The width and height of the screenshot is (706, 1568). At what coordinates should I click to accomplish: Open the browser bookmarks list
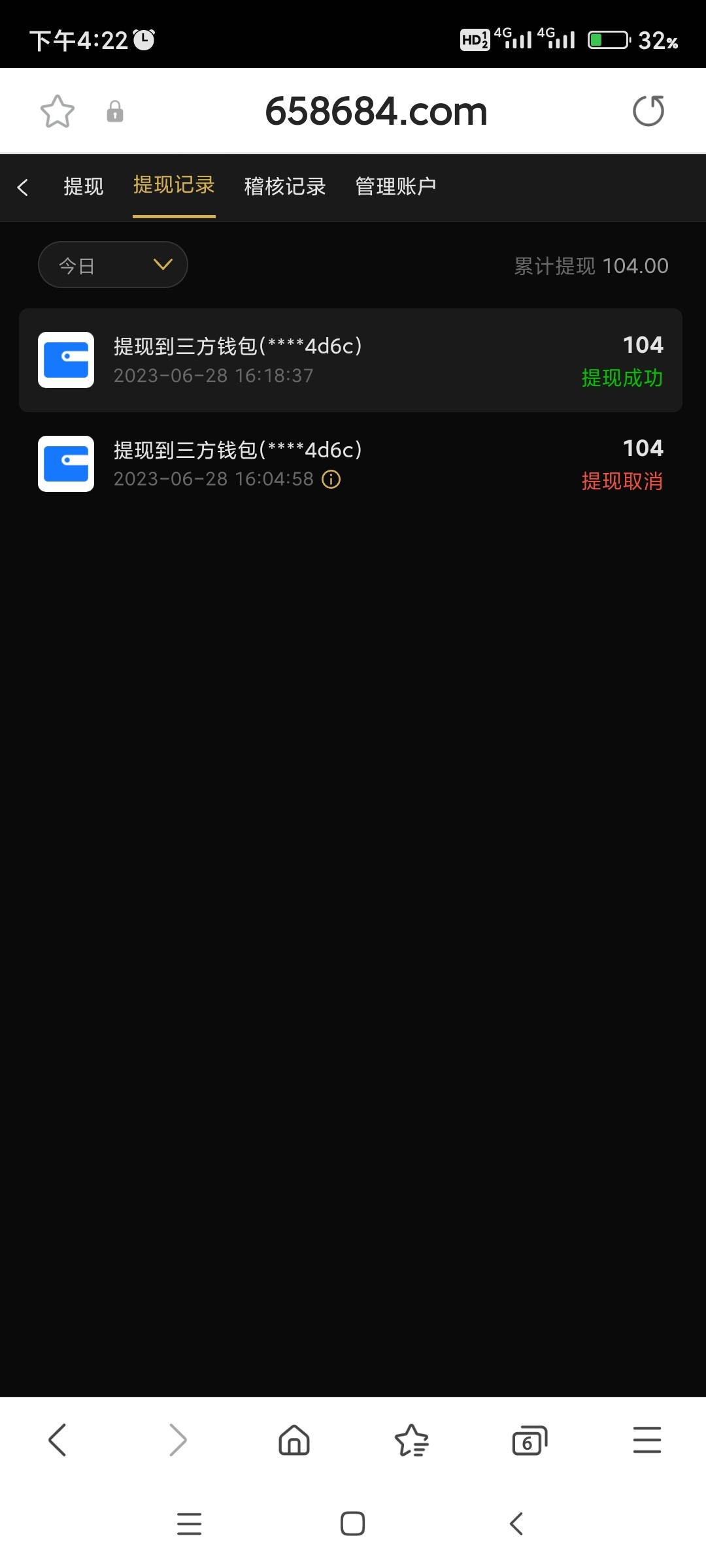tap(411, 1440)
